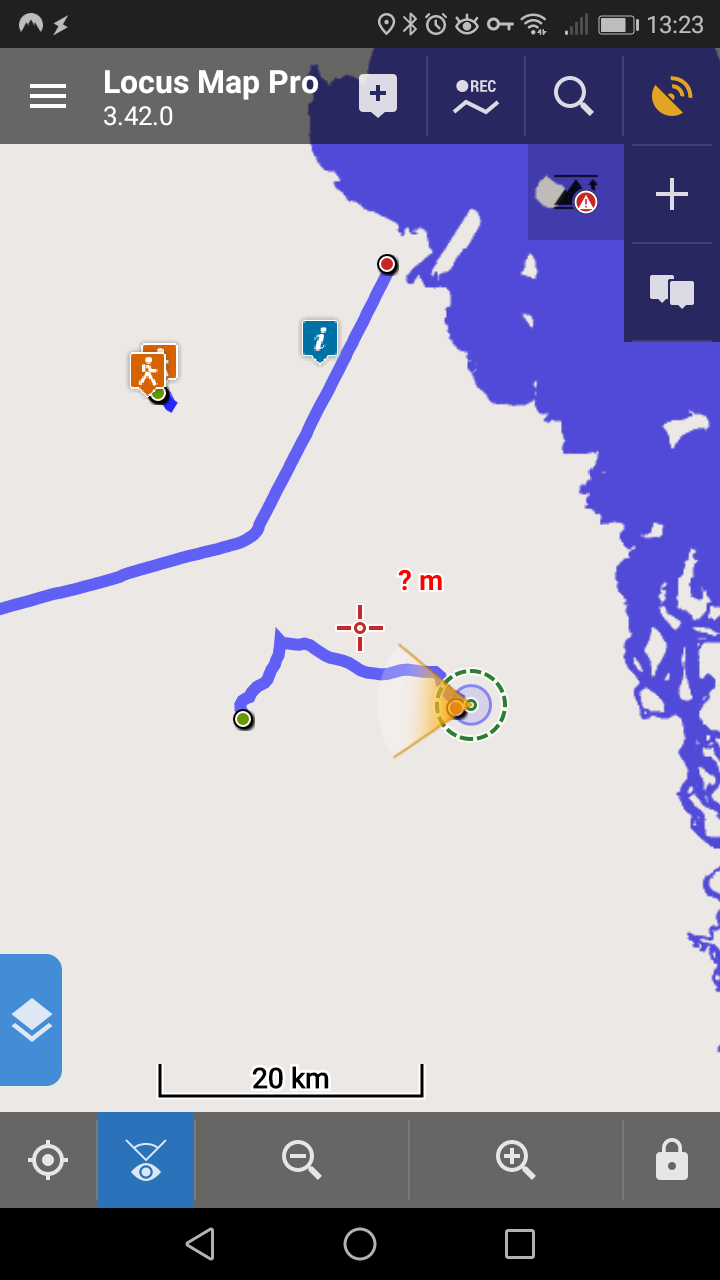Zoom in on the map
Screen dimensions: 720x1280
(x=515, y=1160)
